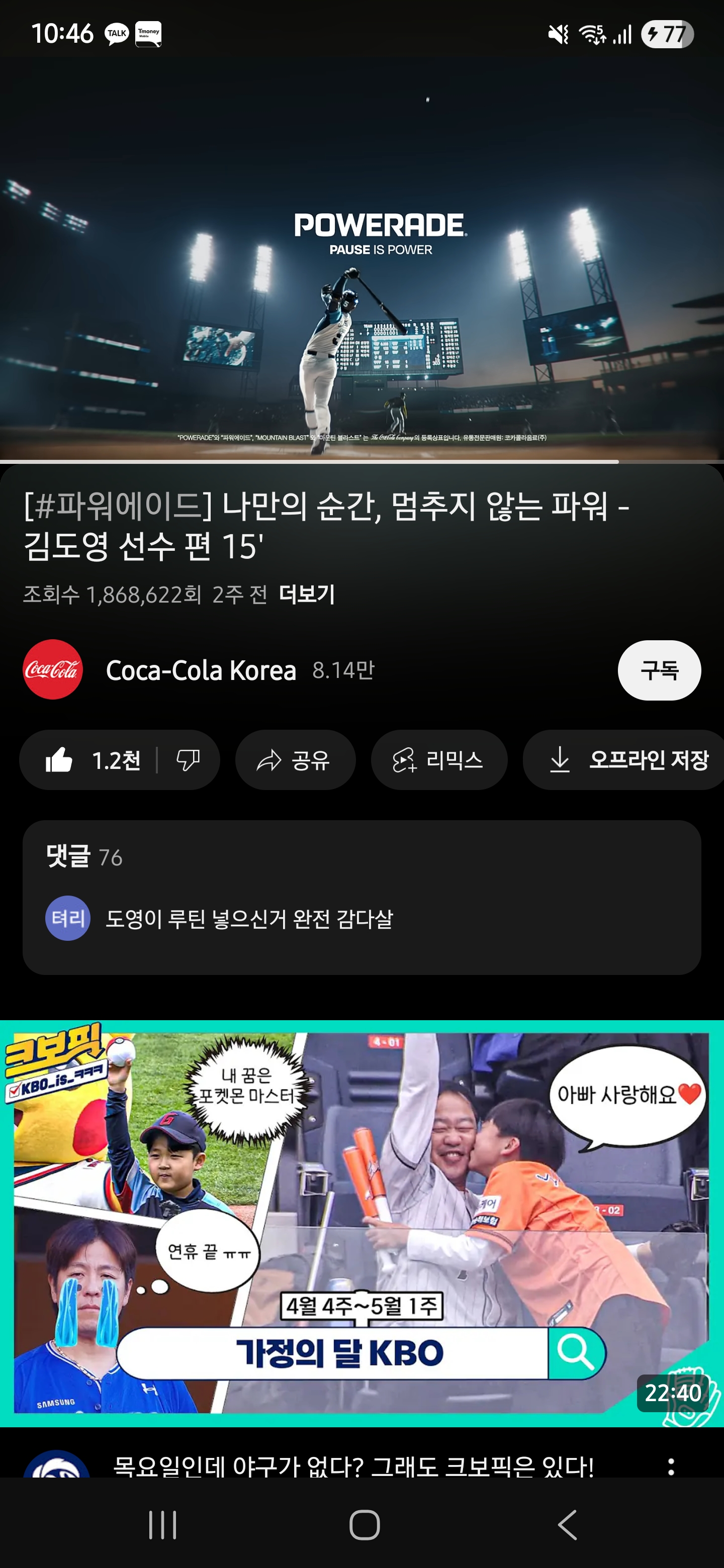Tap the Powerade video player
The image size is (724, 1568).
coord(361,259)
